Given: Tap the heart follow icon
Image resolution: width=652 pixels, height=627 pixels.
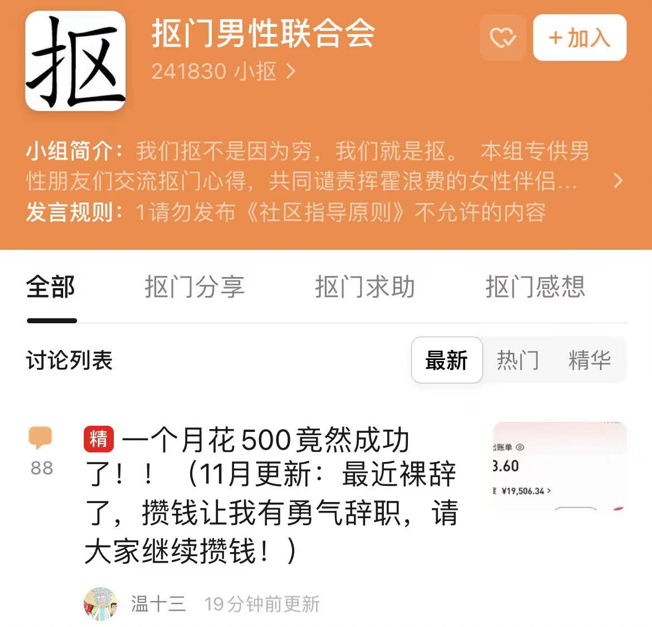Looking at the screenshot, I should (503, 38).
